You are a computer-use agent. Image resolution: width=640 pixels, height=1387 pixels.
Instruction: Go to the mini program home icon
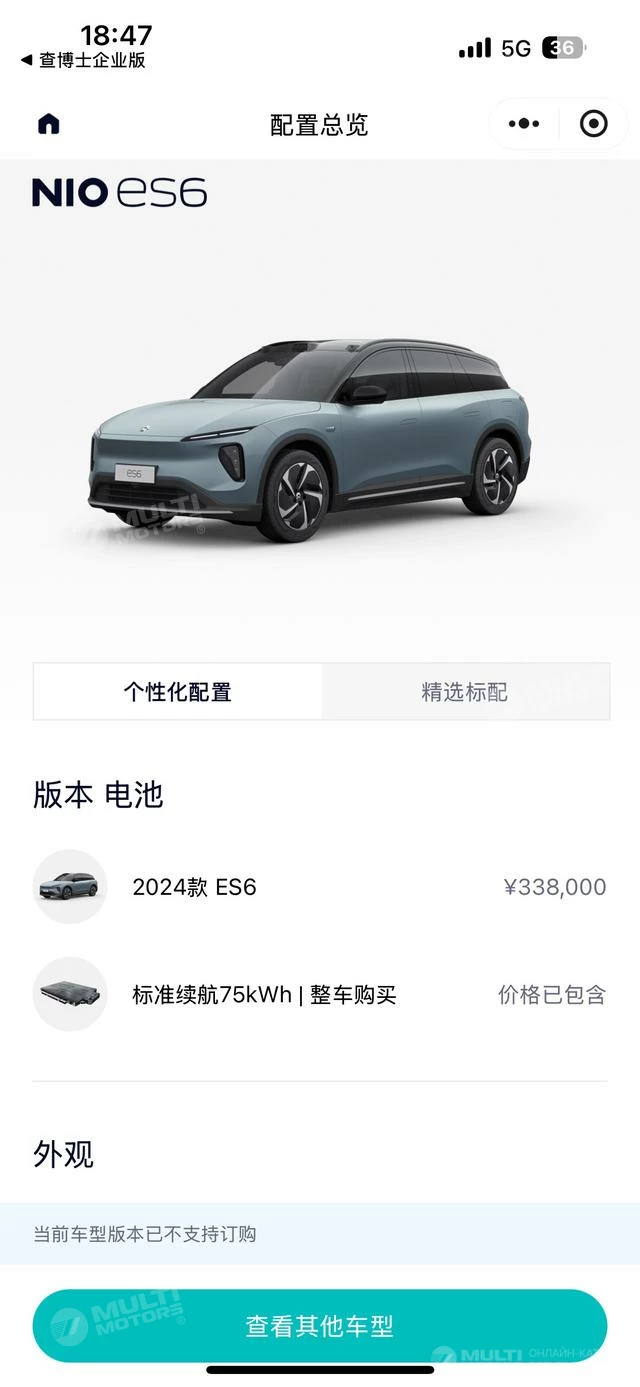pos(48,124)
